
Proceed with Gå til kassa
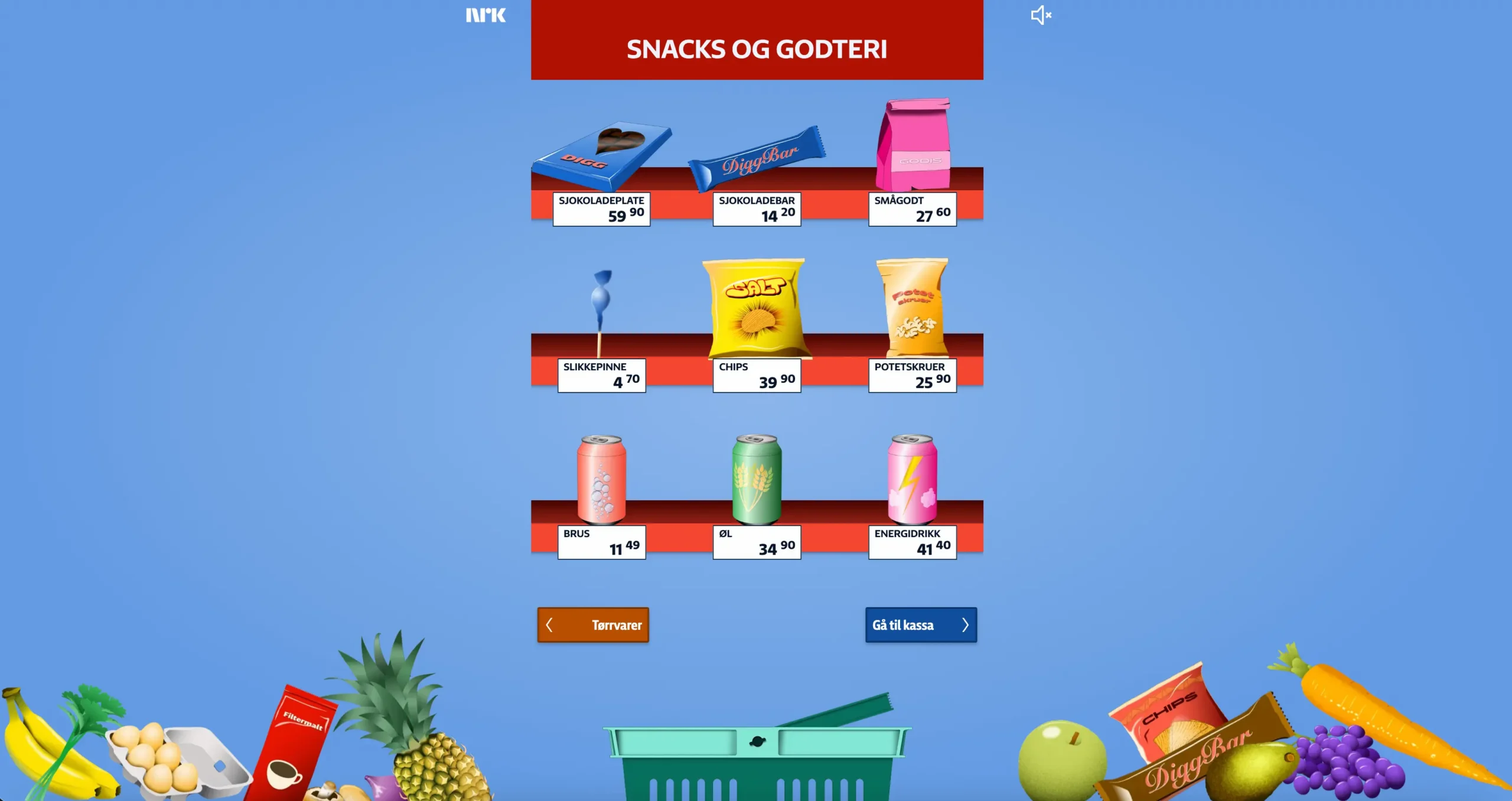click(x=921, y=625)
